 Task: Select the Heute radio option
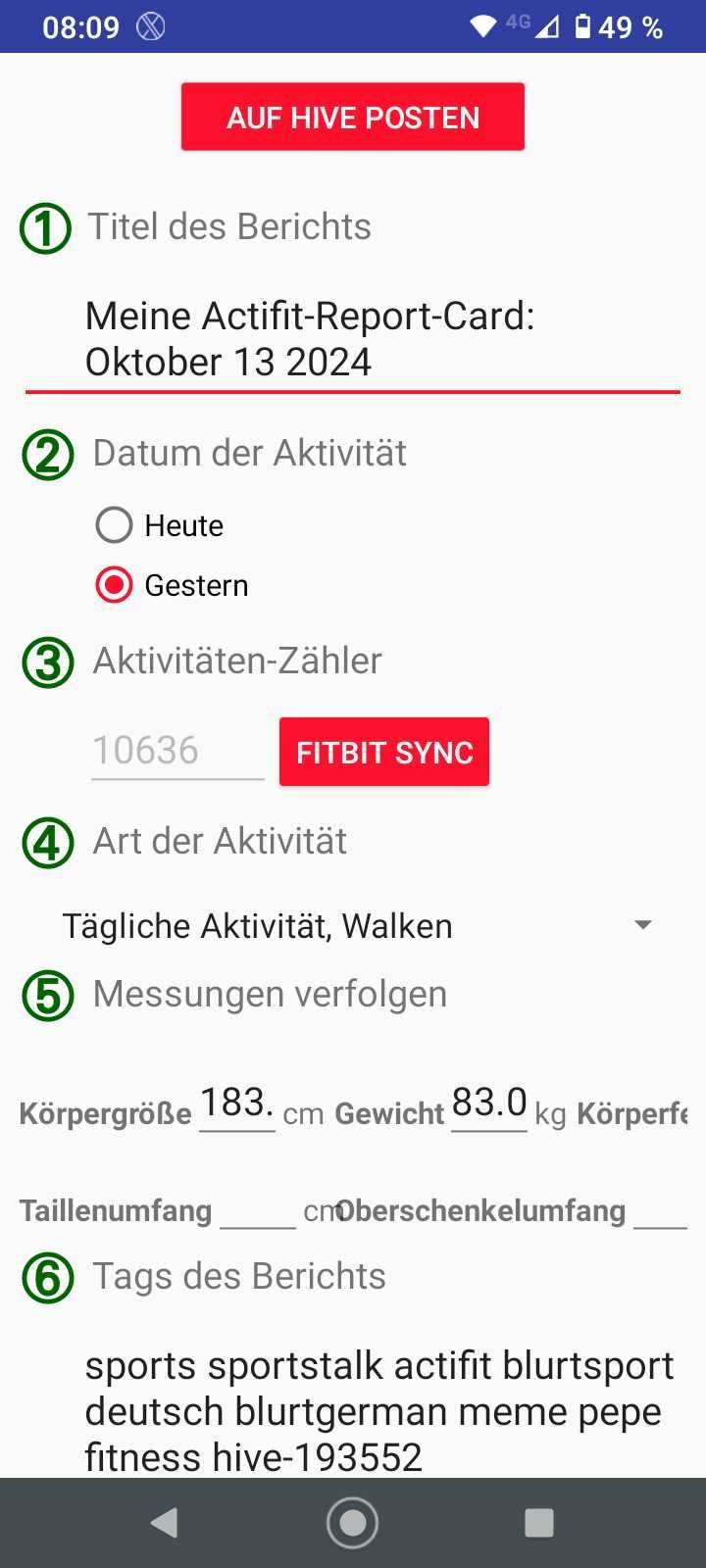pyautogui.click(x=160, y=525)
